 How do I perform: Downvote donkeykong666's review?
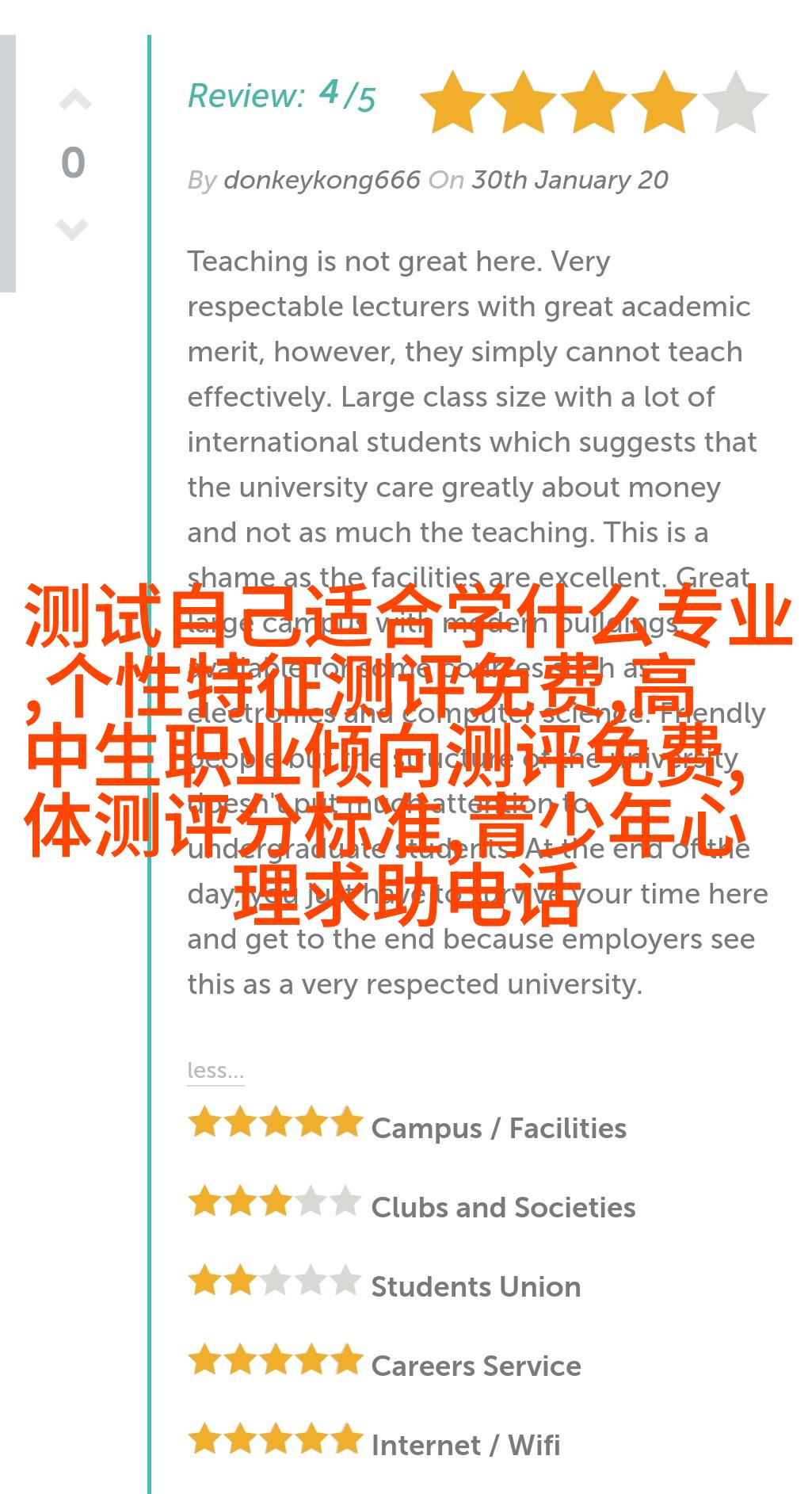[72, 229]
